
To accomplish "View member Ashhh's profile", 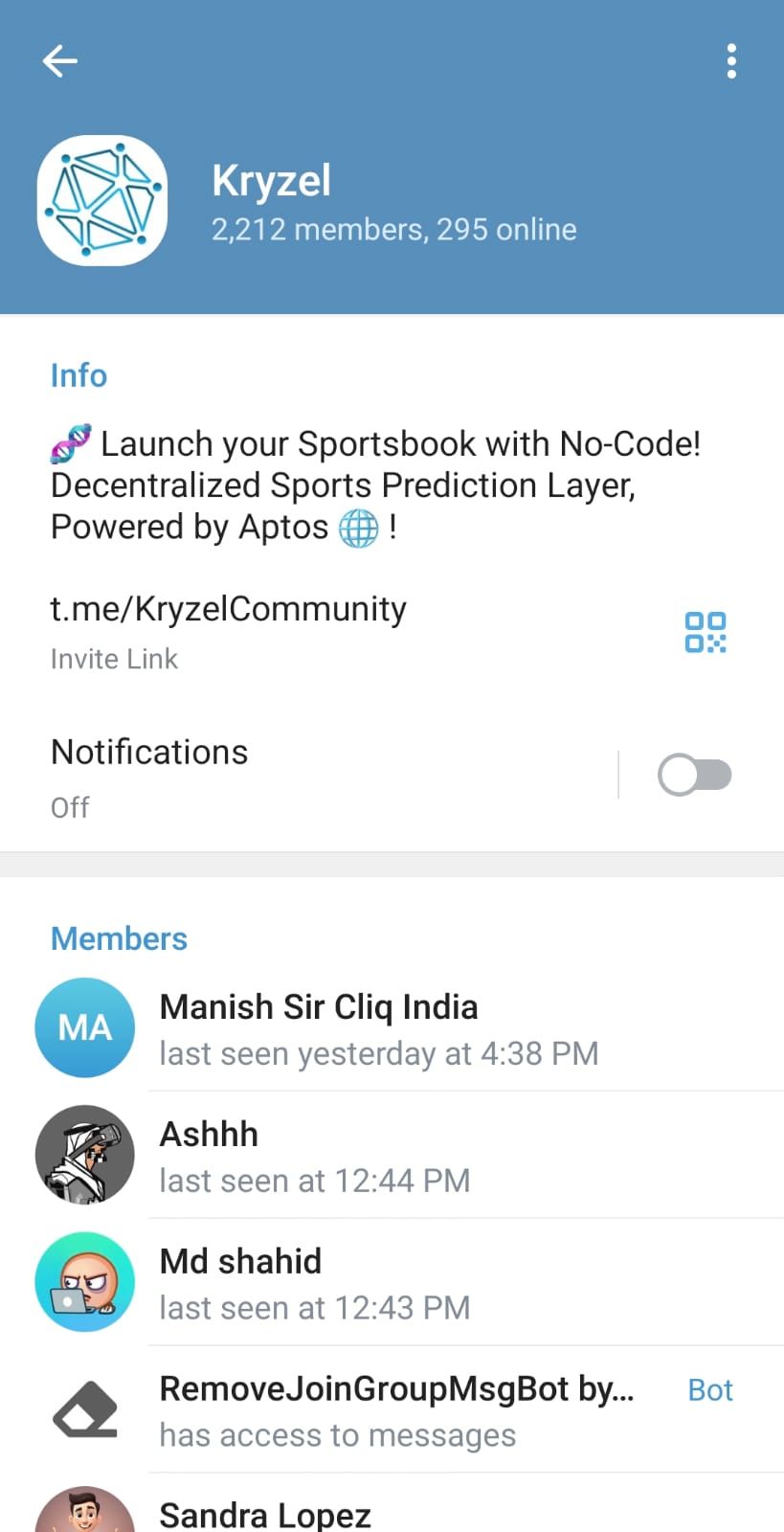I will pos(392,1156).
